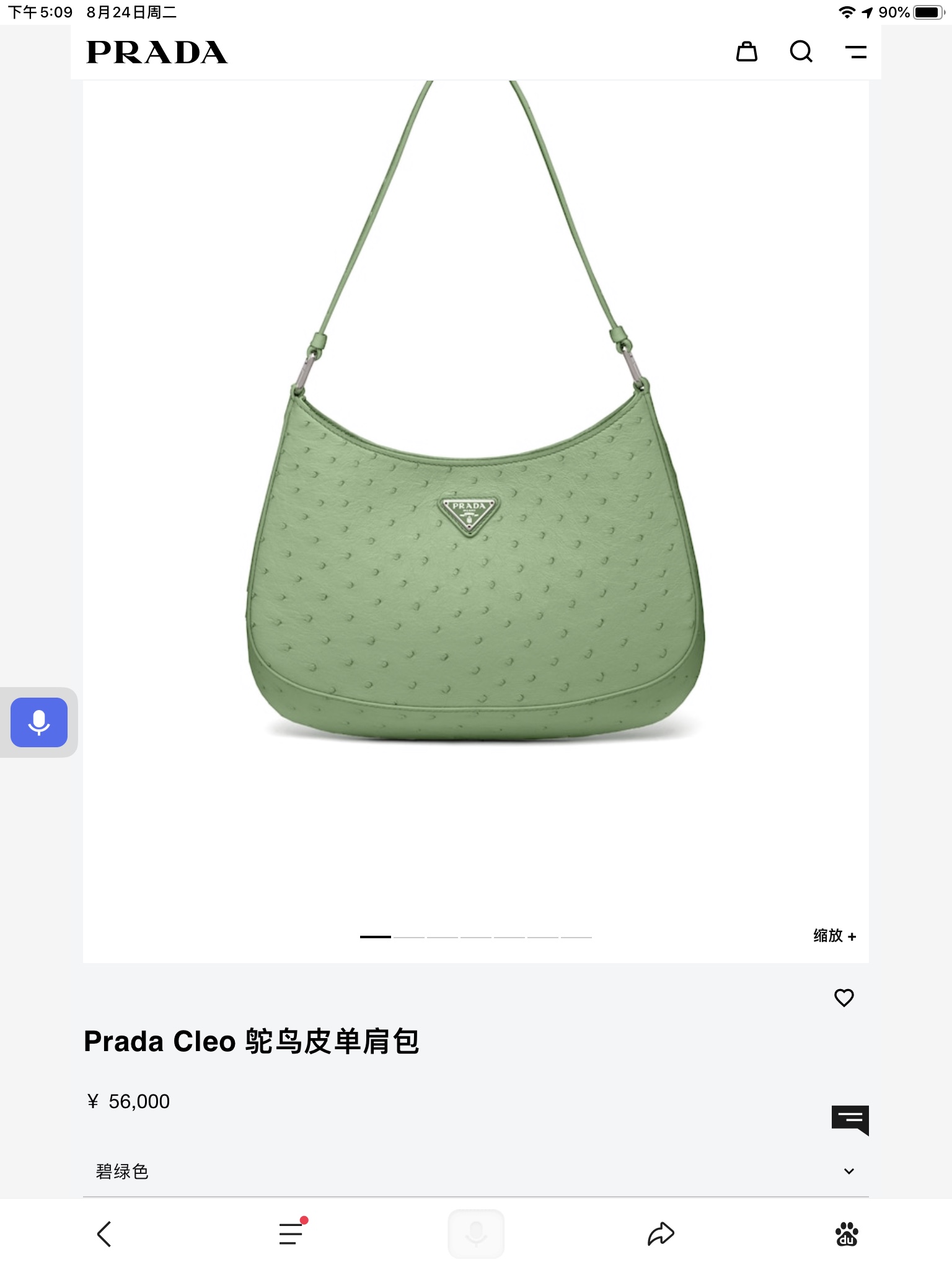Open the Prada site search
Image resolution: width=952 pixels, height=1270 pixels.
coord(801,52)
